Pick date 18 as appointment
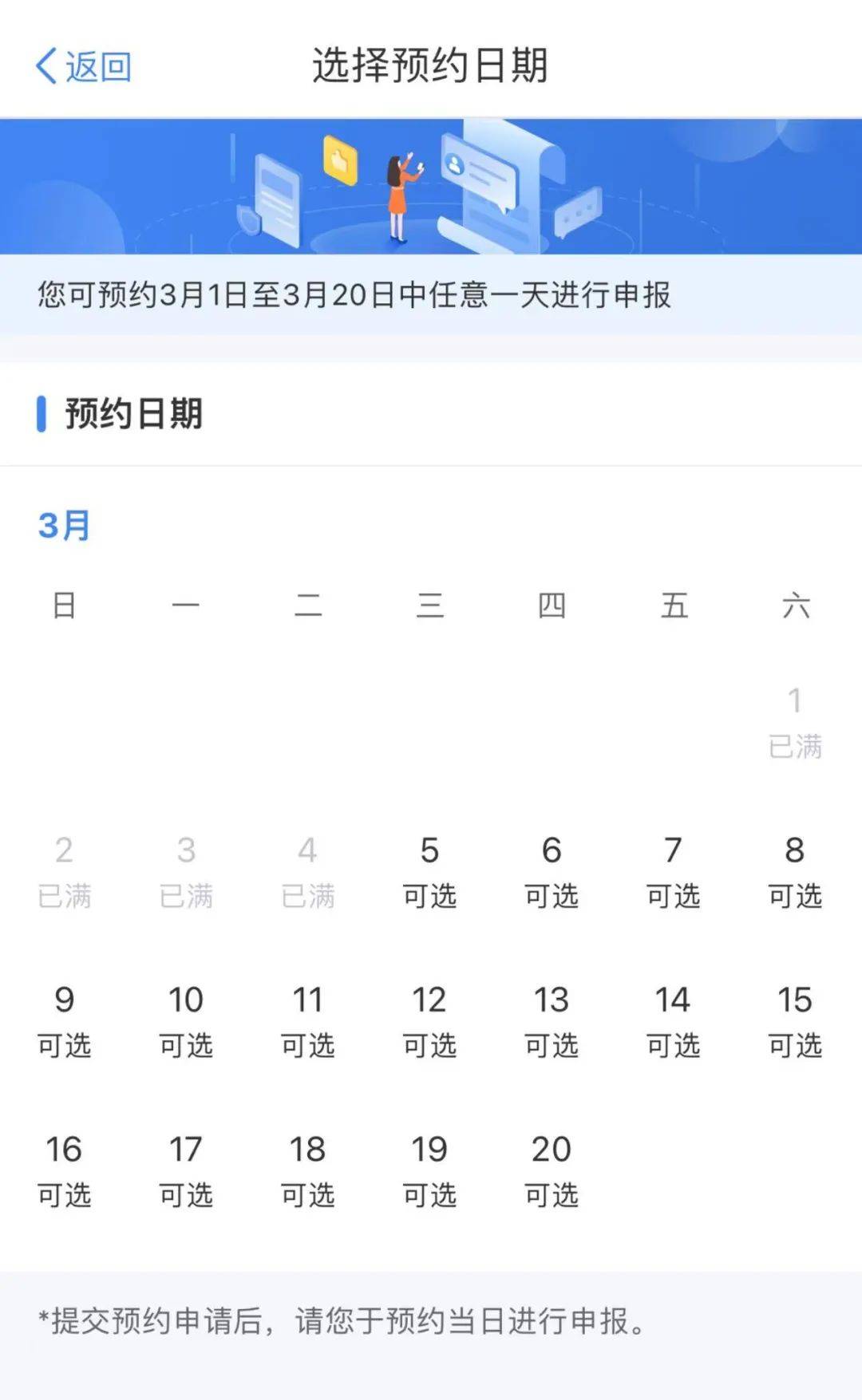This screenshot has width=862, height=1400. click(307, 1171)
